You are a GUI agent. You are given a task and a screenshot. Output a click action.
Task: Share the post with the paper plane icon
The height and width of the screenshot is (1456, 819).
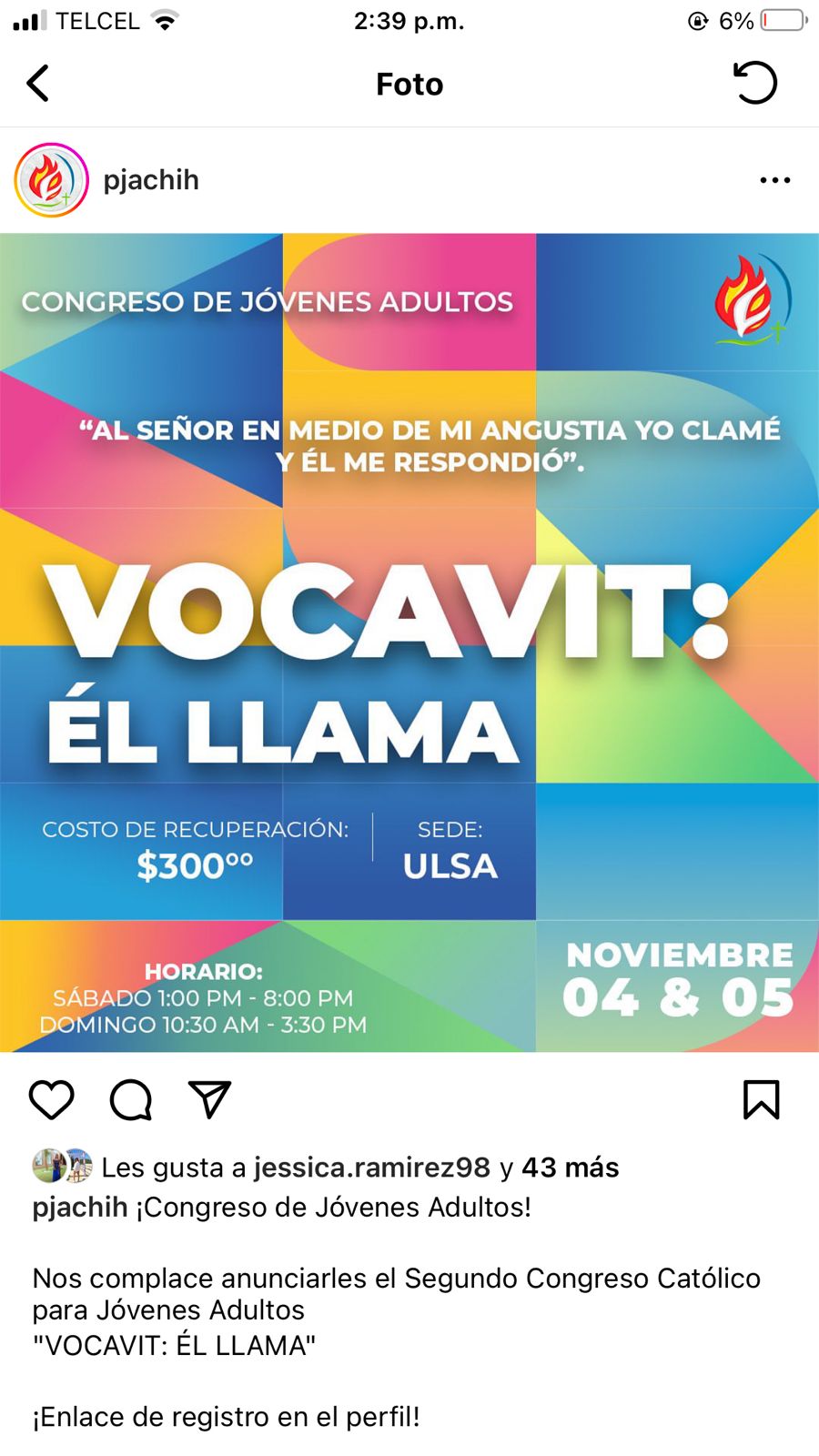(209, 1099)
